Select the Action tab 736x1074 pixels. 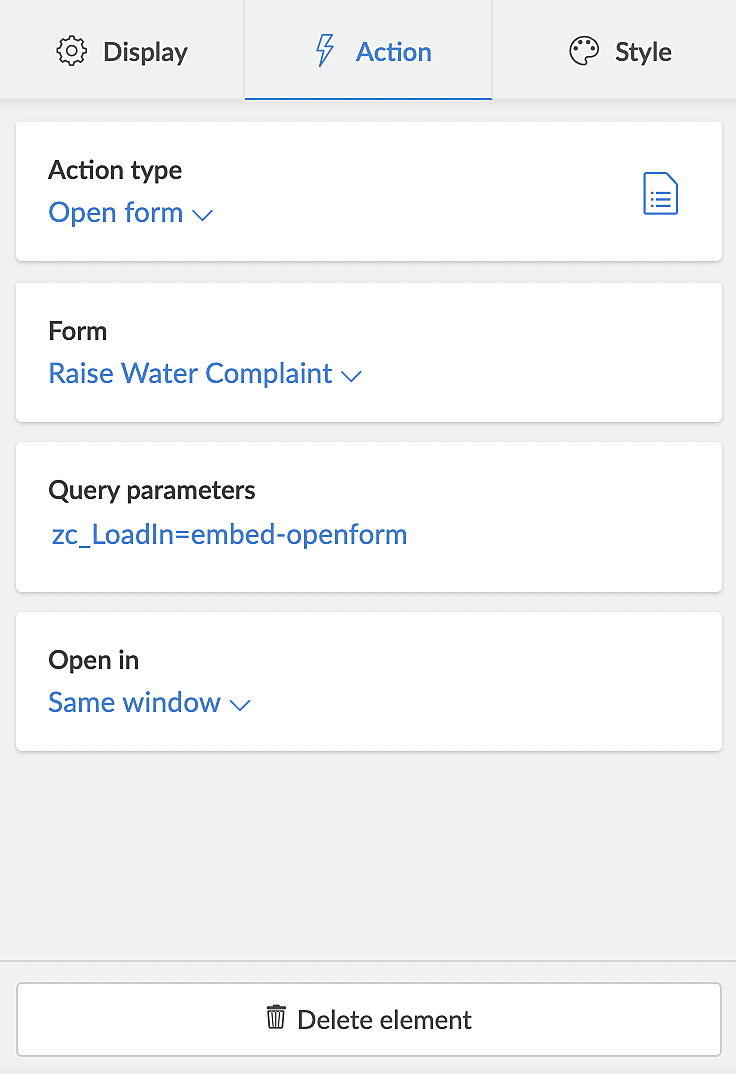tap(369, 51)
